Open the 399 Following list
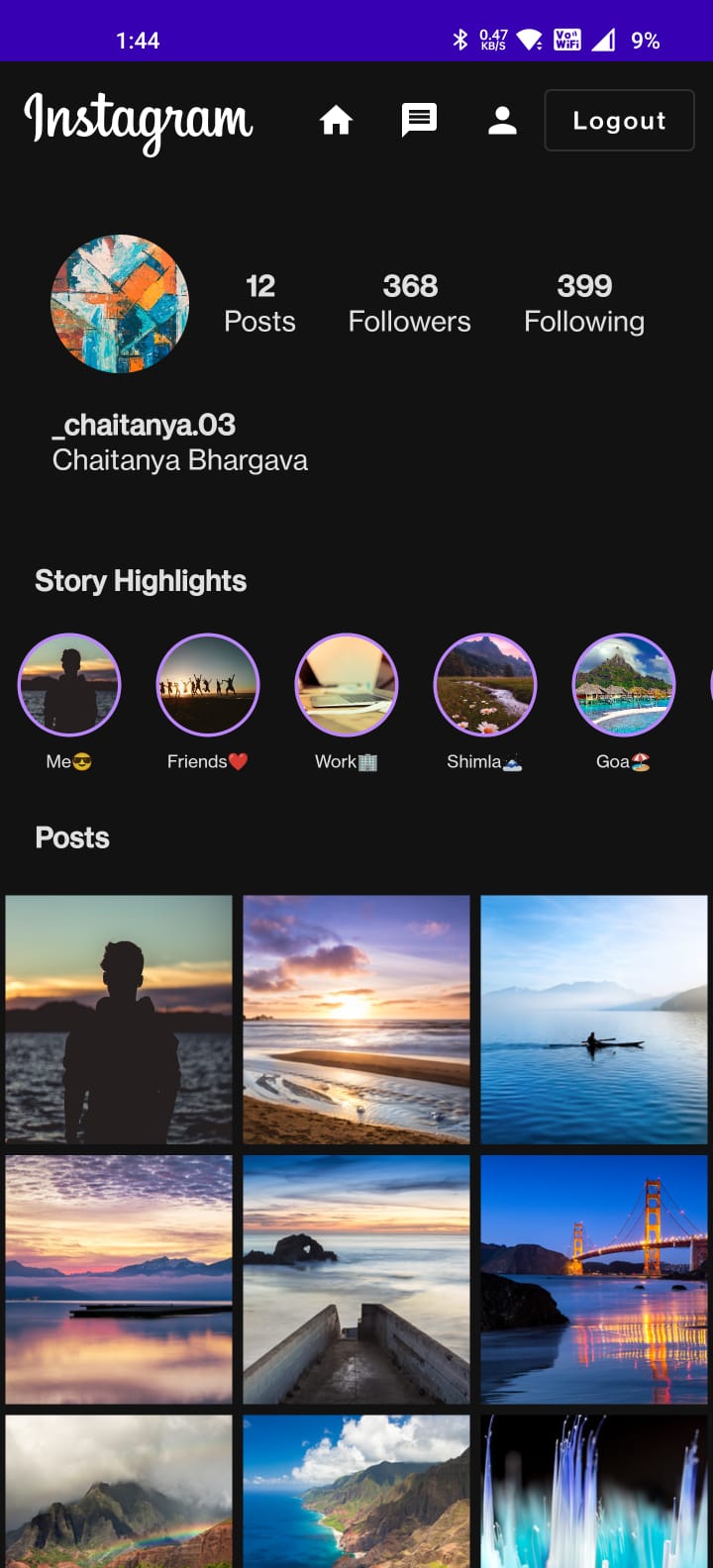Image resolution: width=713 pixels, height=1568 pixels. (x=584, y=304)
